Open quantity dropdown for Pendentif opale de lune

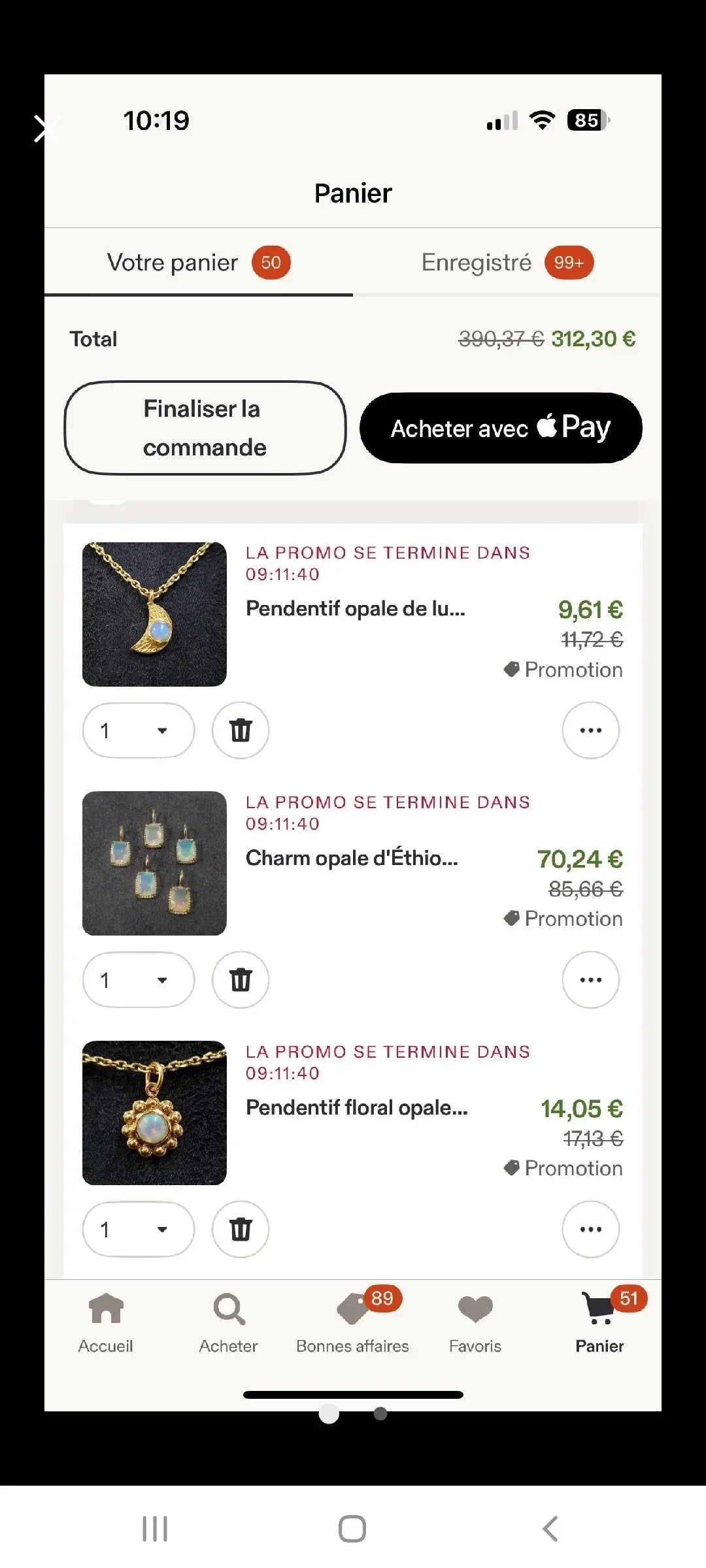[x=139, y=730]
